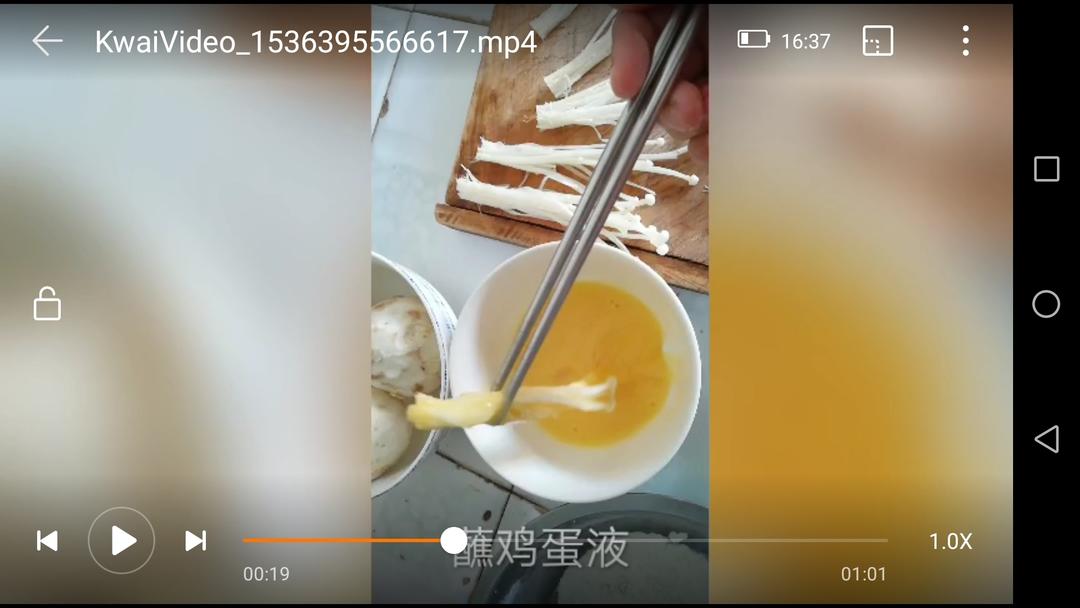Tap the system home button
This screenshot has height=608, width=1080.
pos(1046,304)
